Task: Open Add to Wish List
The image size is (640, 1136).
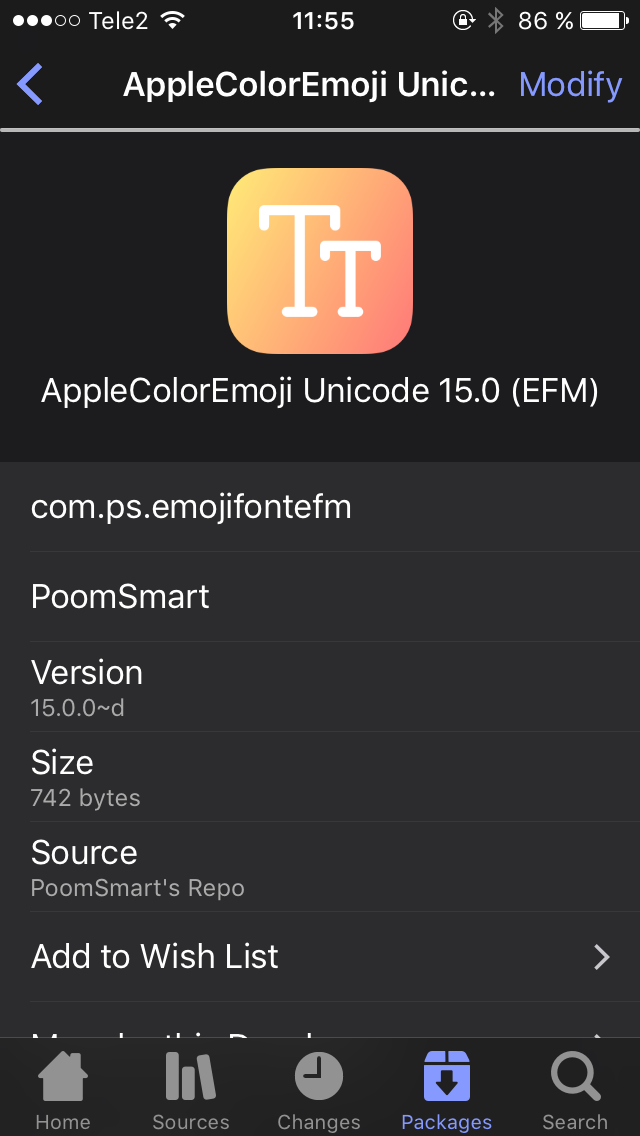Action: coord(320,957)
